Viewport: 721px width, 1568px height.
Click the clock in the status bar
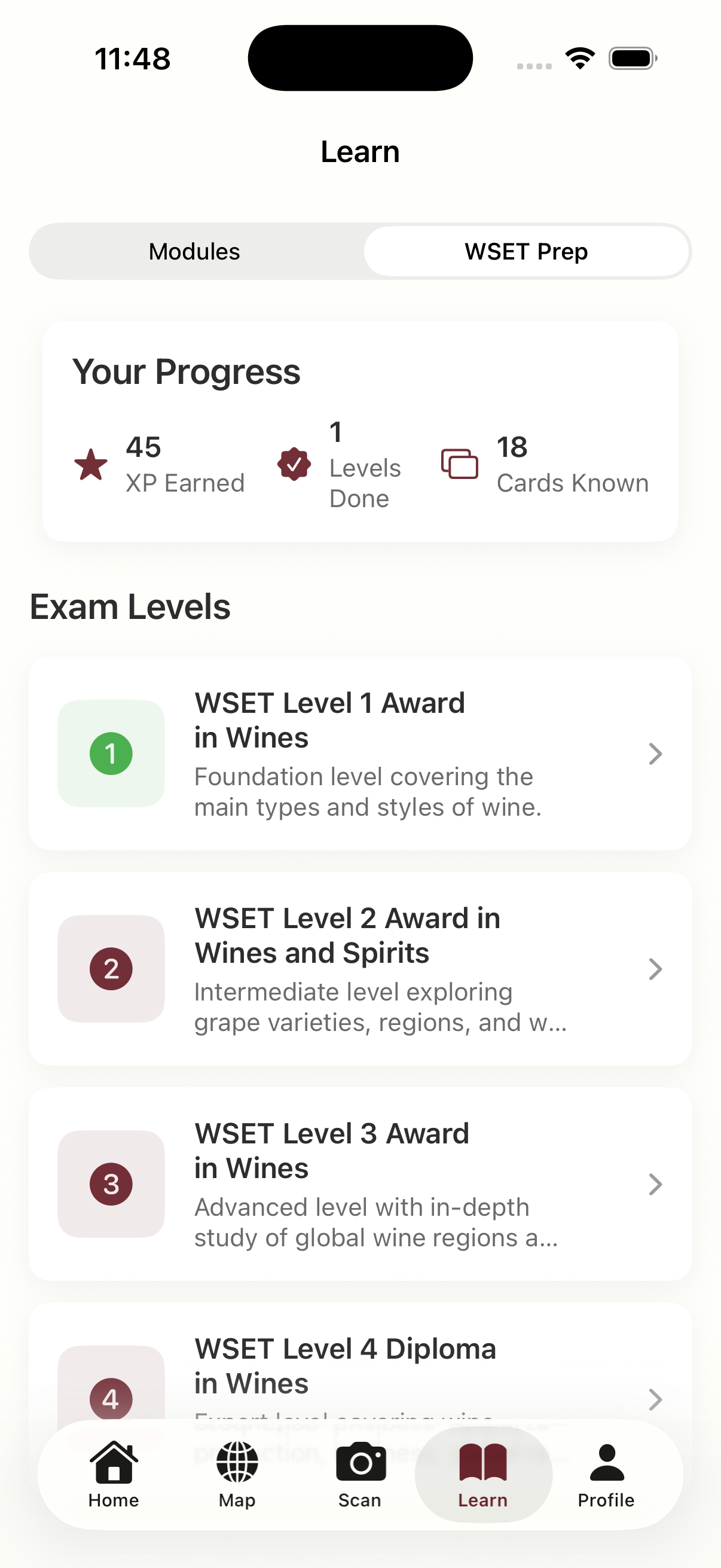pyautogui.click(x=133, y=58)
